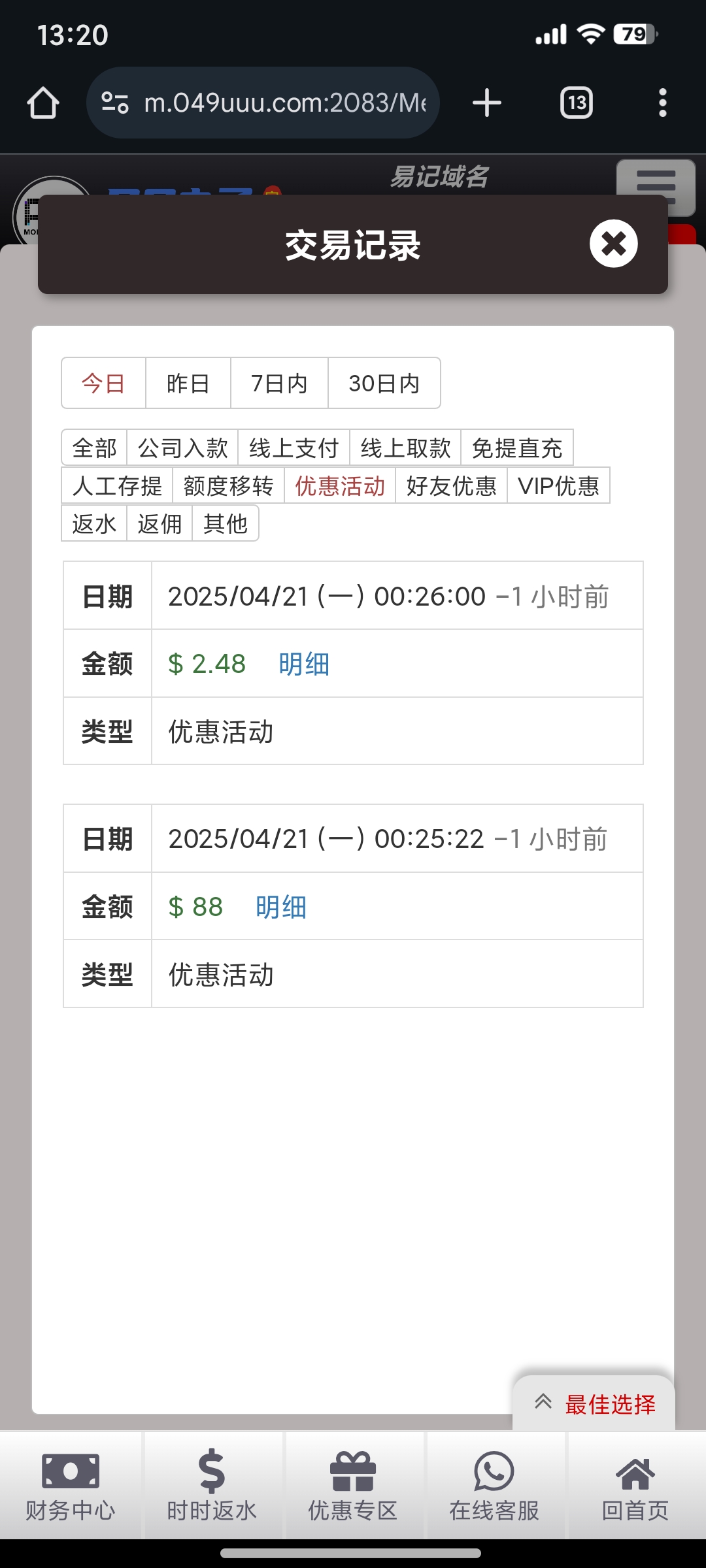Filter by 额度移转

(x=228, y=486)
